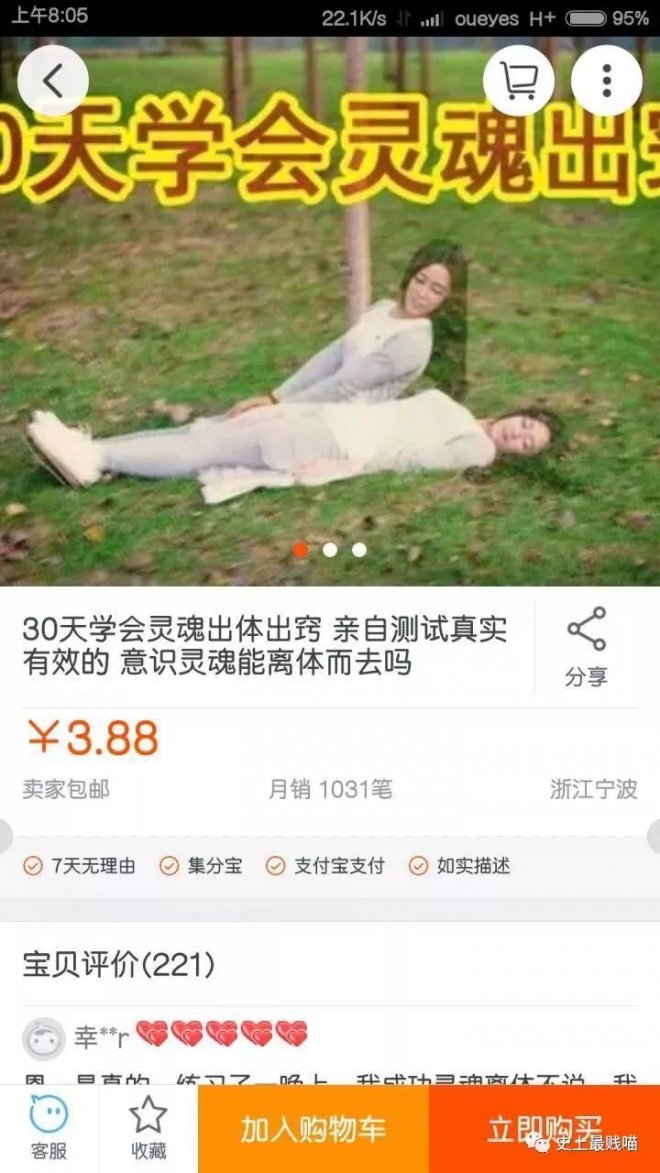Buy now with 立即购买
Image resolution: width=660 pixels, height=1173 pixels.
click(544, 1130)
